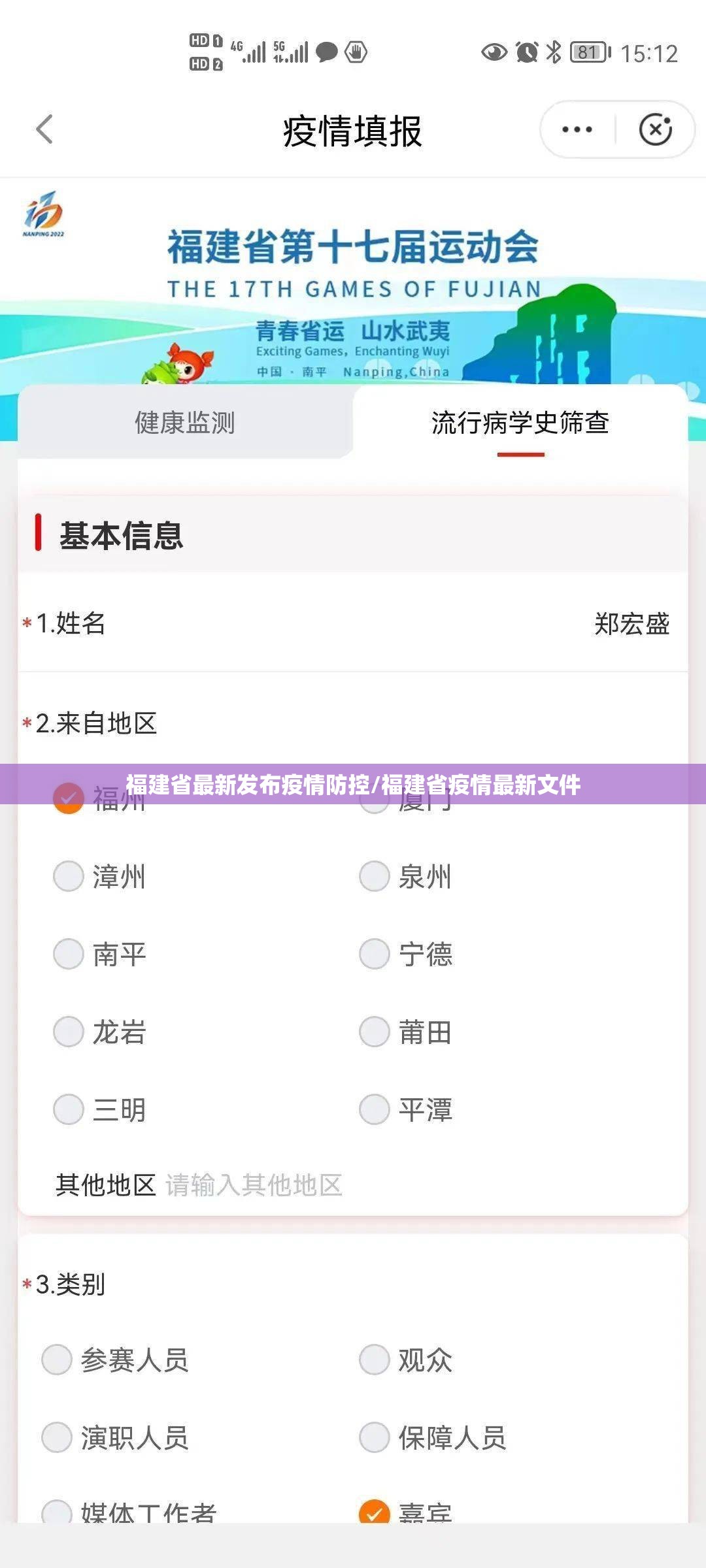This screenshot has height=1568, width=706.
Task: Pick the 三明 region option
Action: tap(69, 1109)
